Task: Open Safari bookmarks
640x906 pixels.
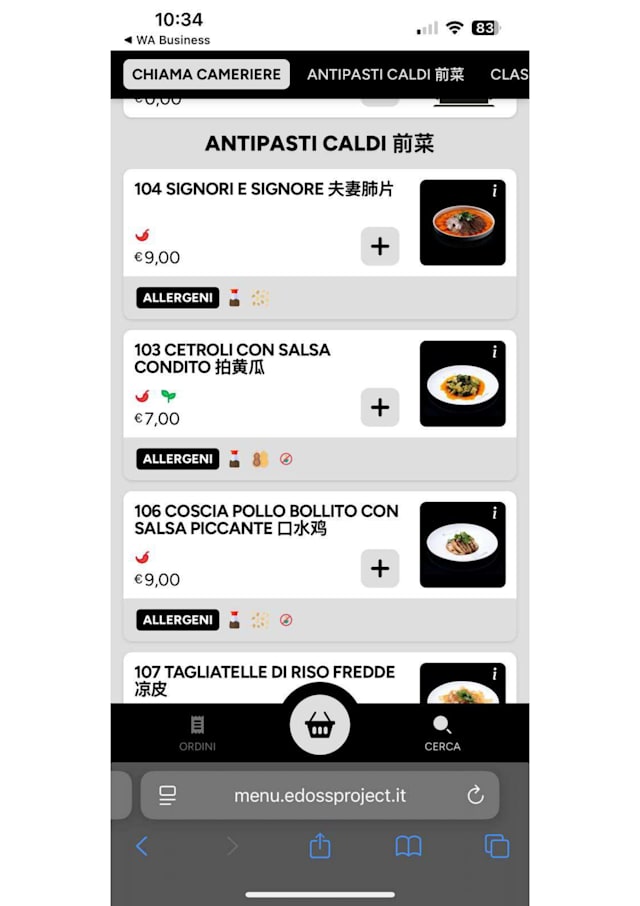Action: tap(408, 846)
